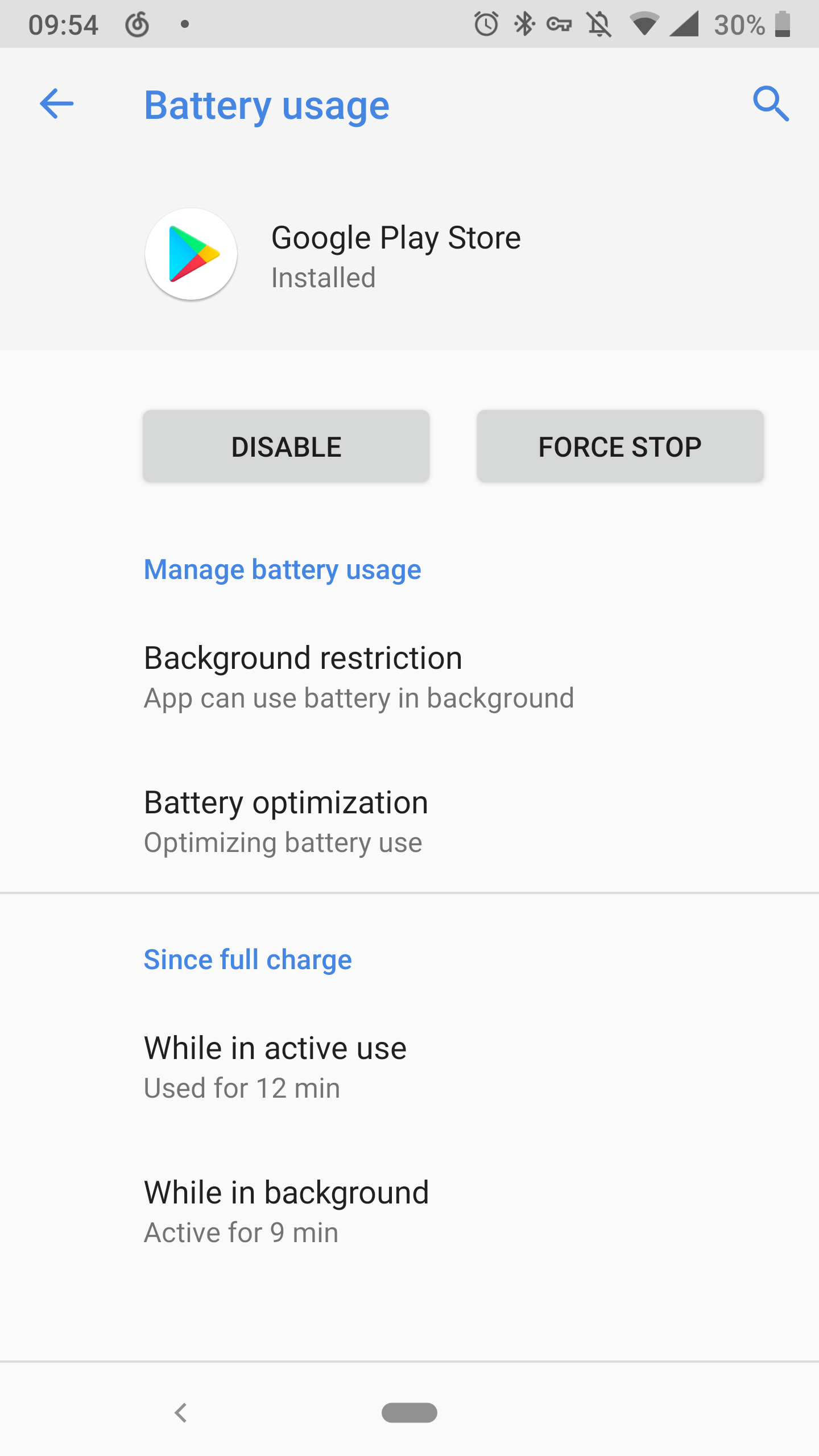Tap the system back button in the navigation bar
This screenshot has height=1456, width=819.
coord(181,1412)
